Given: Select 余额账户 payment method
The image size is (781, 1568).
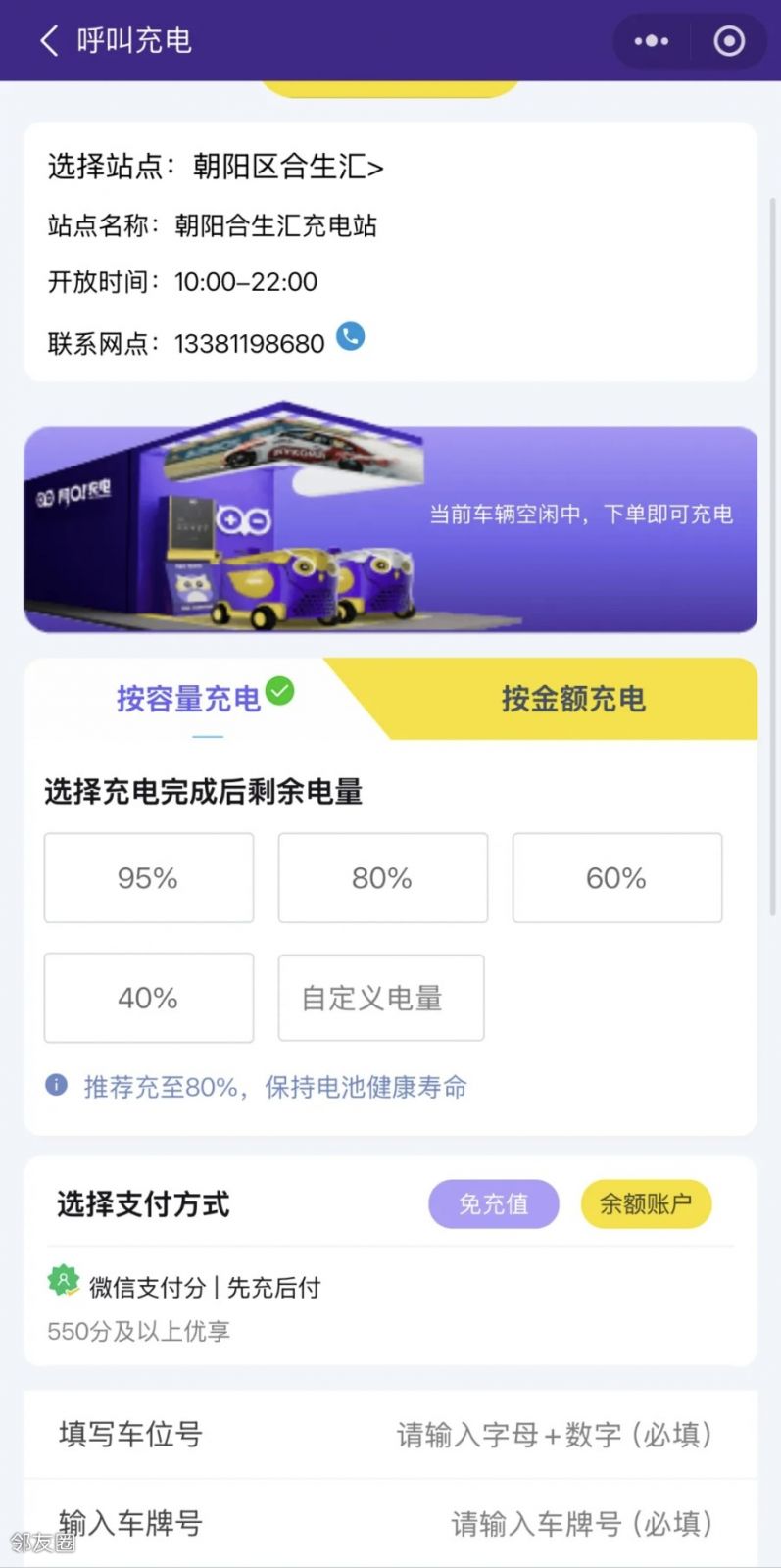Looking at the screenshot, I should coord(646,1203).
